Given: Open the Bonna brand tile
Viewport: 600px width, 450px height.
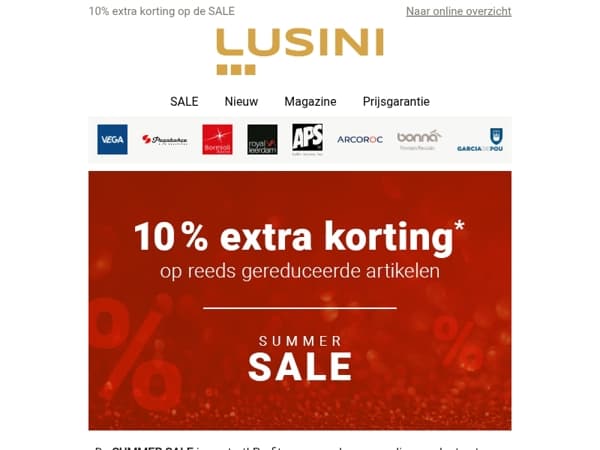Looking at the screenshot, I should click(x=419, y=140).
